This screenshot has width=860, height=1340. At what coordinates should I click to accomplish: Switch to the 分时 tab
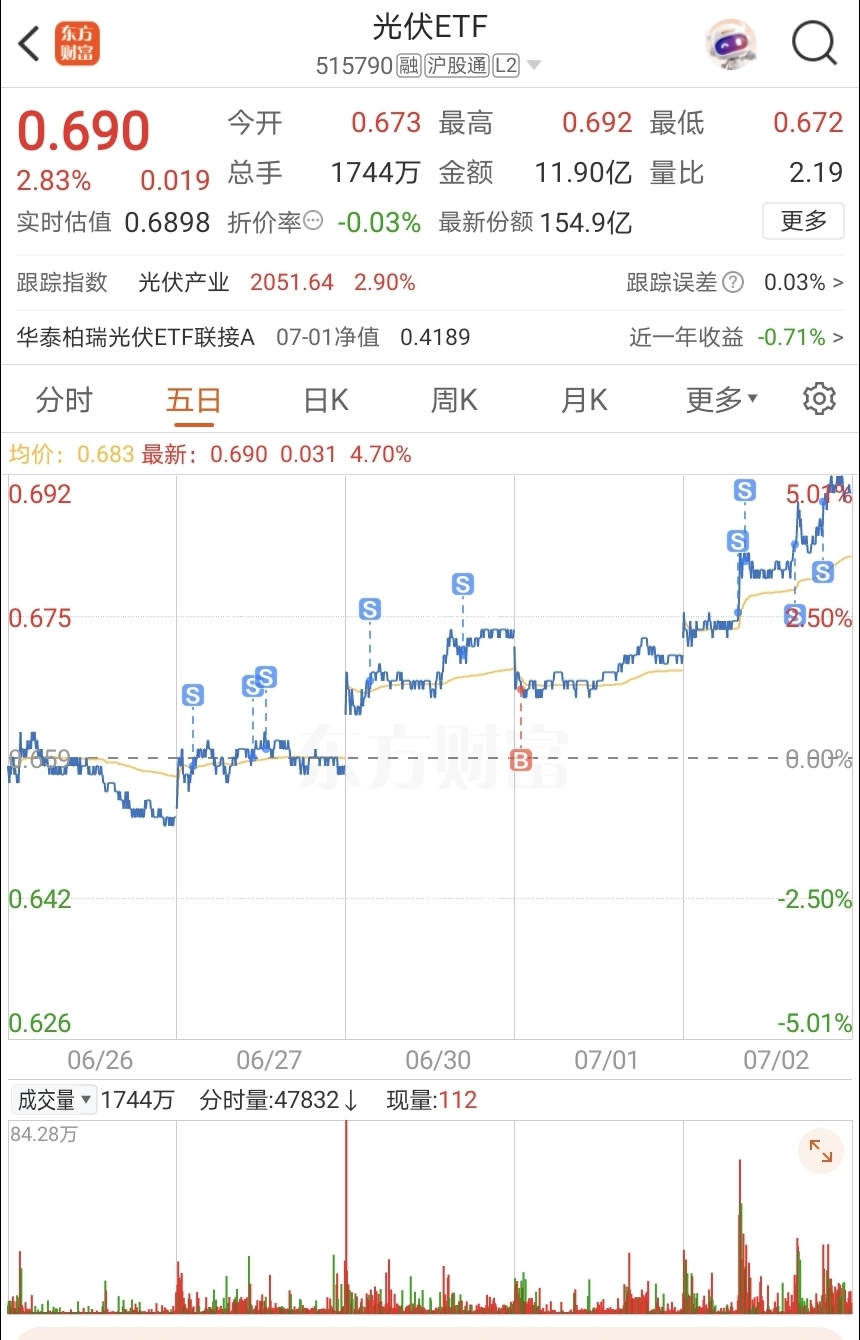(64, 398)
